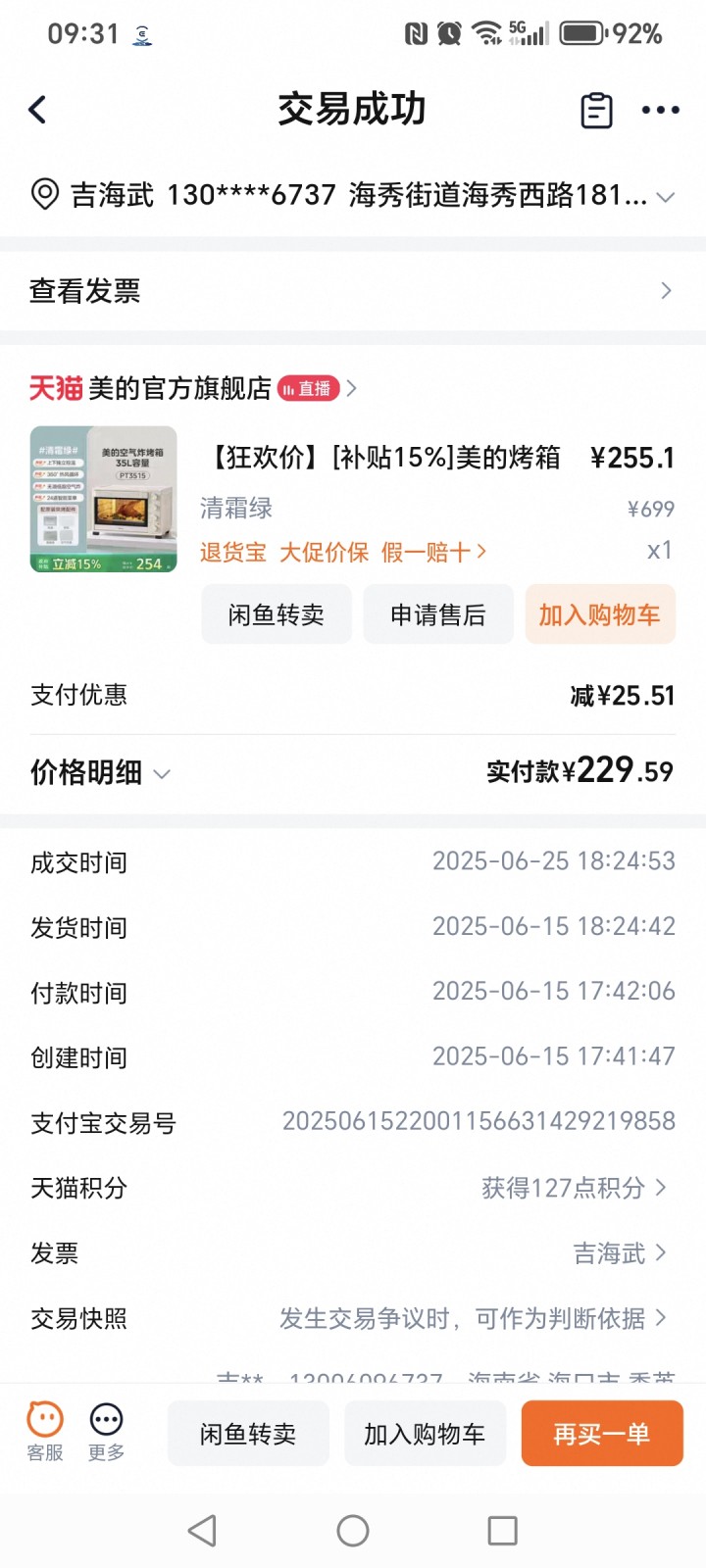Screen dimensions: 706x1568
Task: Tap 申请售后 for this order
Action: tap(438, 614)
